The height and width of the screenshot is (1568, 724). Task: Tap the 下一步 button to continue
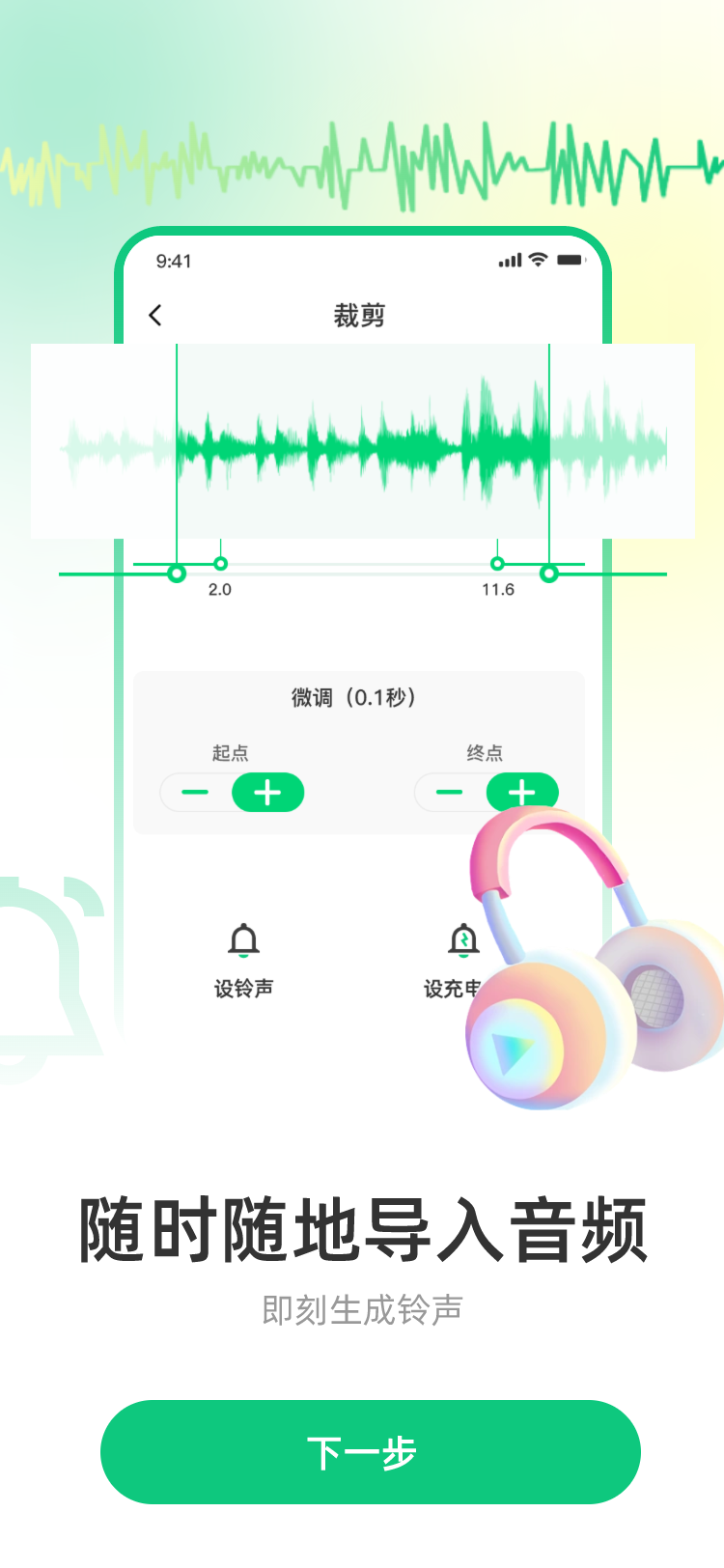point(371,1451)
